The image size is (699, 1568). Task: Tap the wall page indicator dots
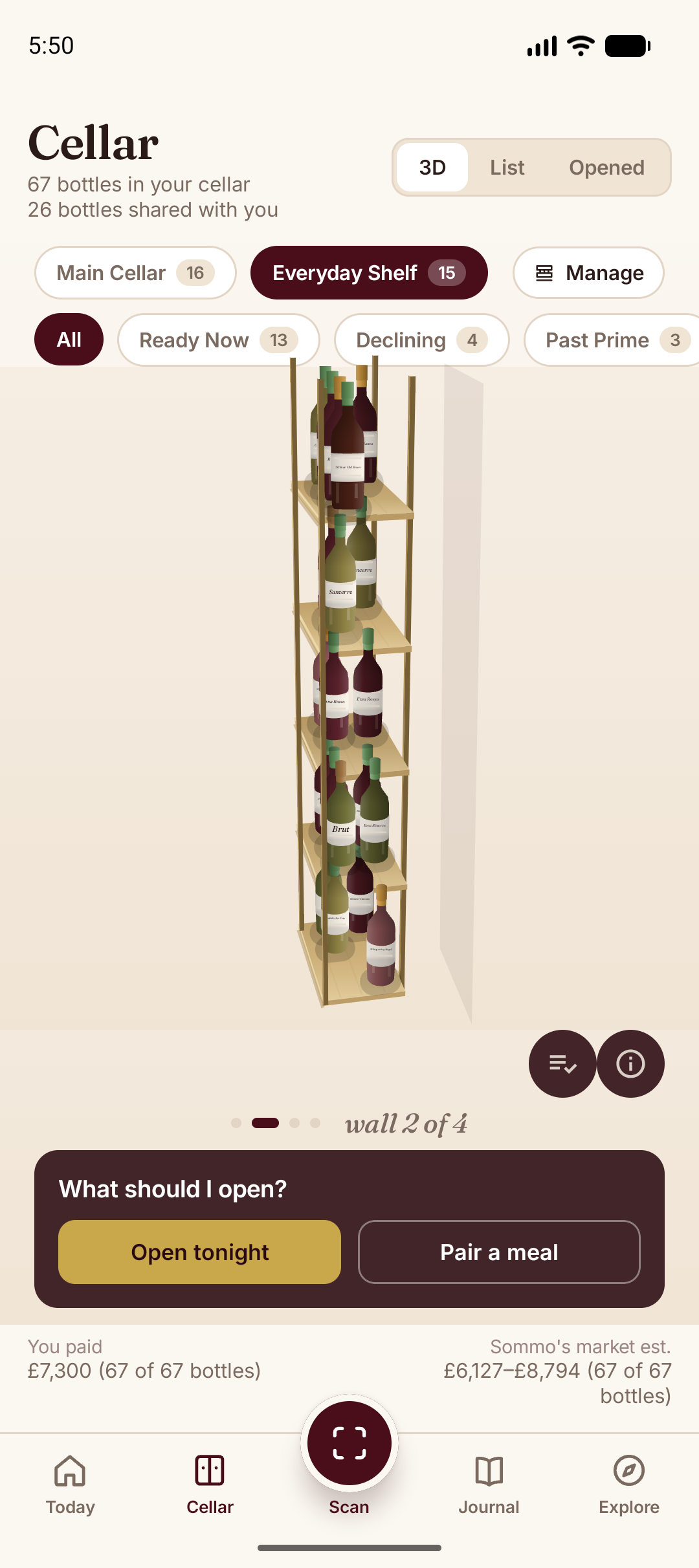[276, 1123]
